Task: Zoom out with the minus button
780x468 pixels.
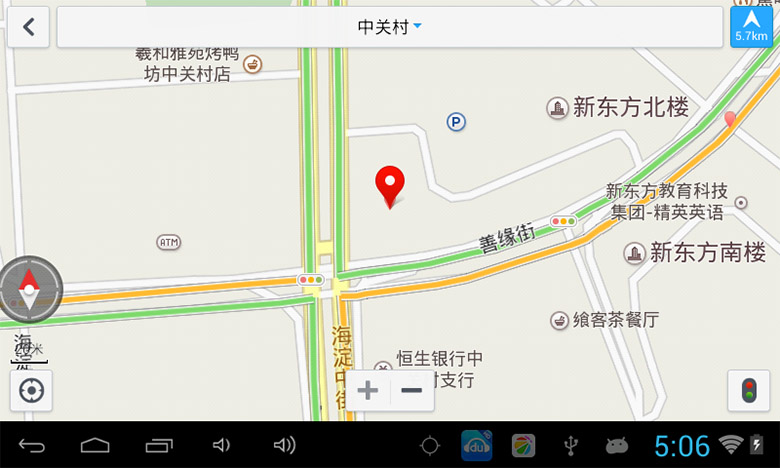Action: click(x=411, y=390)
